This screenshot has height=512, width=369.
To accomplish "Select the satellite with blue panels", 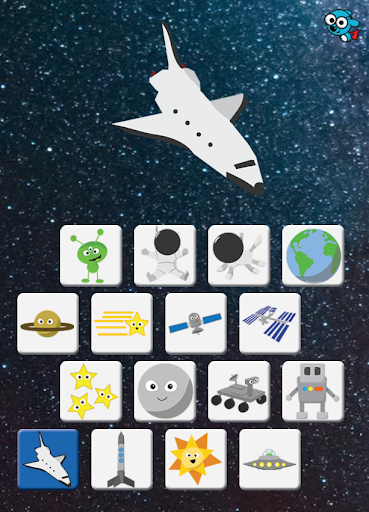I will 196,324.
